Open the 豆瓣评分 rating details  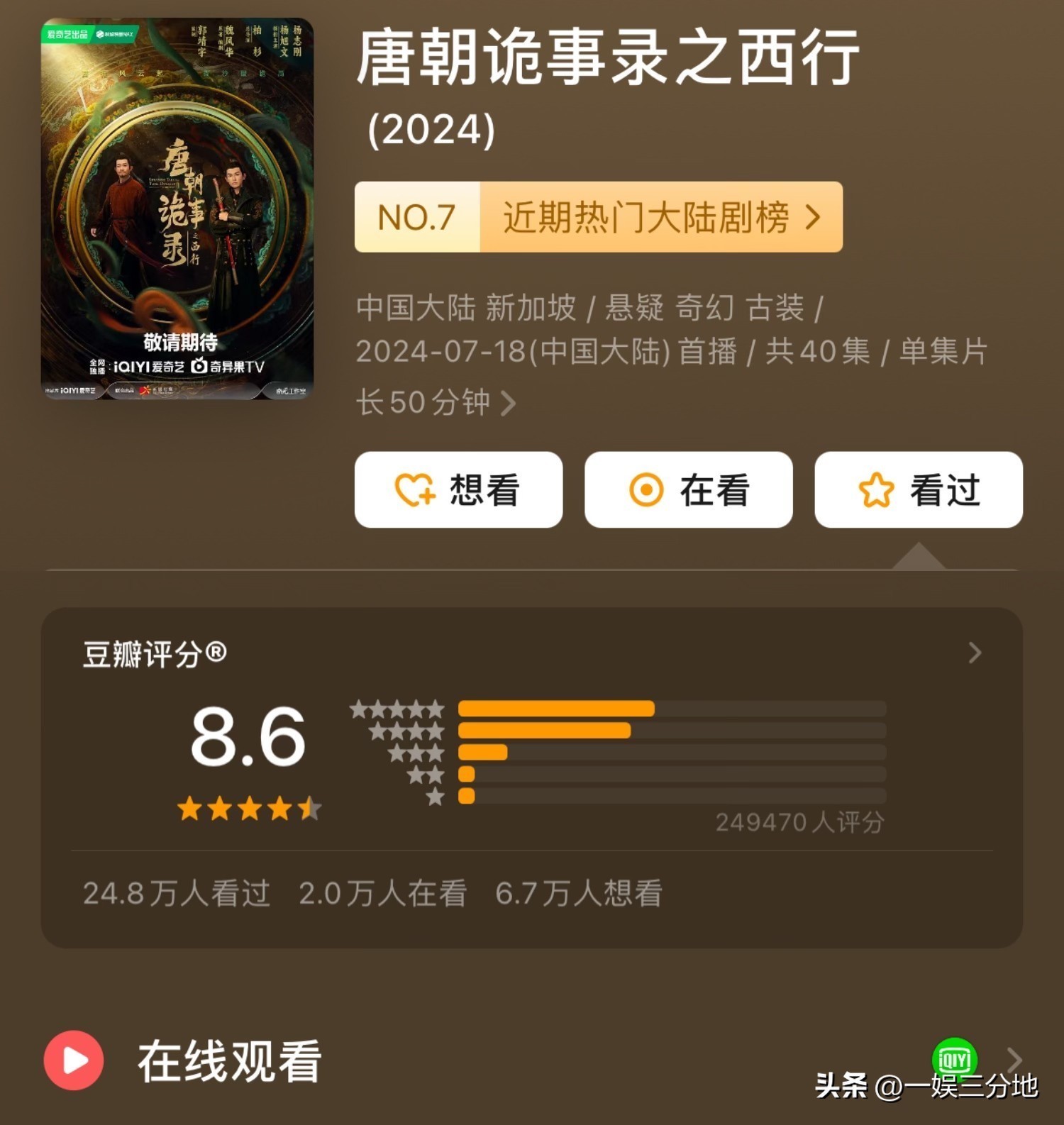point(975,653)
